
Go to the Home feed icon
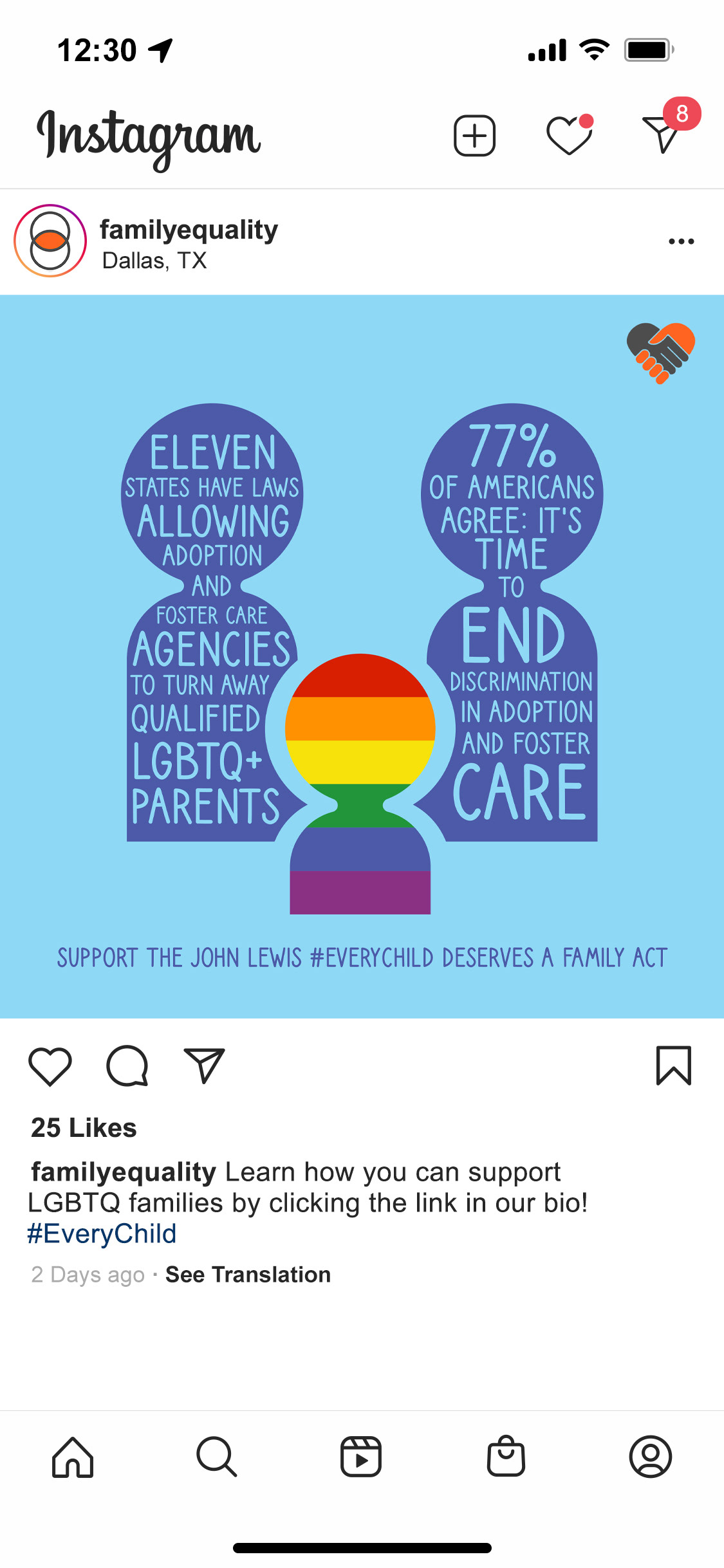(x=72, y=1459)
